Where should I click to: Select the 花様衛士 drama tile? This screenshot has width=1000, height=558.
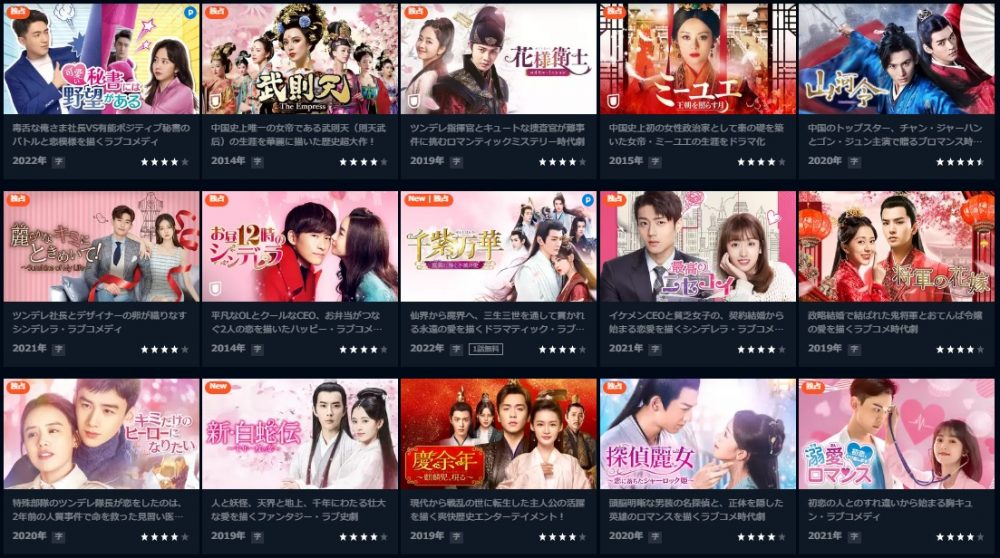[498, 60]
